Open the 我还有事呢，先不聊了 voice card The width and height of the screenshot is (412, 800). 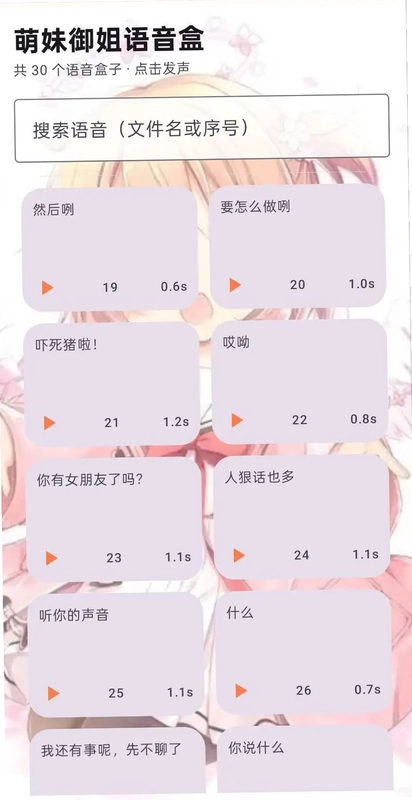(x=118, y=761)
